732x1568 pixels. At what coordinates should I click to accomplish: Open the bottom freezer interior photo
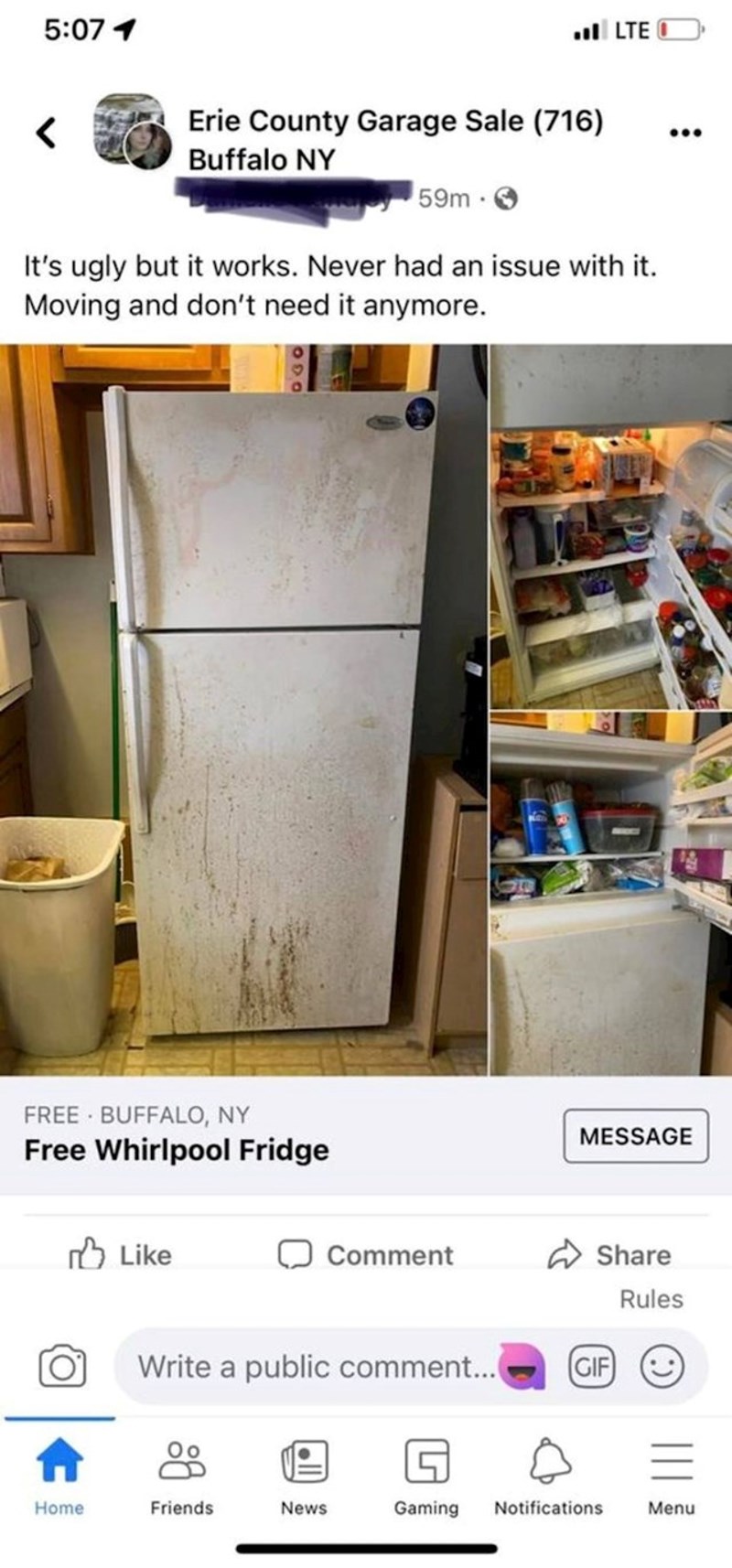pyautogui.click(x=610, y=892)
